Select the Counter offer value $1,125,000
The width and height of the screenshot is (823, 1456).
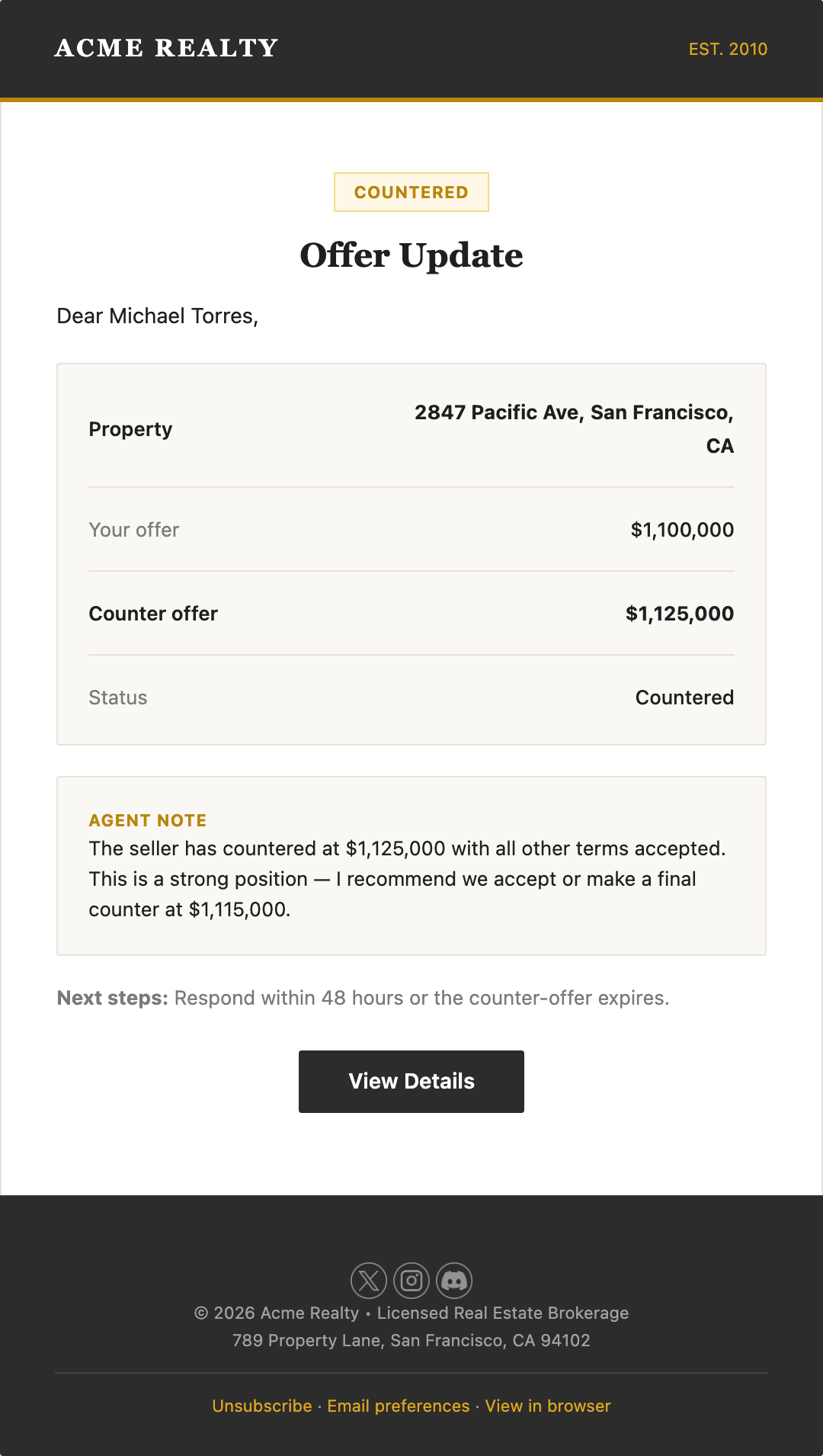pyautogui.click(x=679, y=613)
